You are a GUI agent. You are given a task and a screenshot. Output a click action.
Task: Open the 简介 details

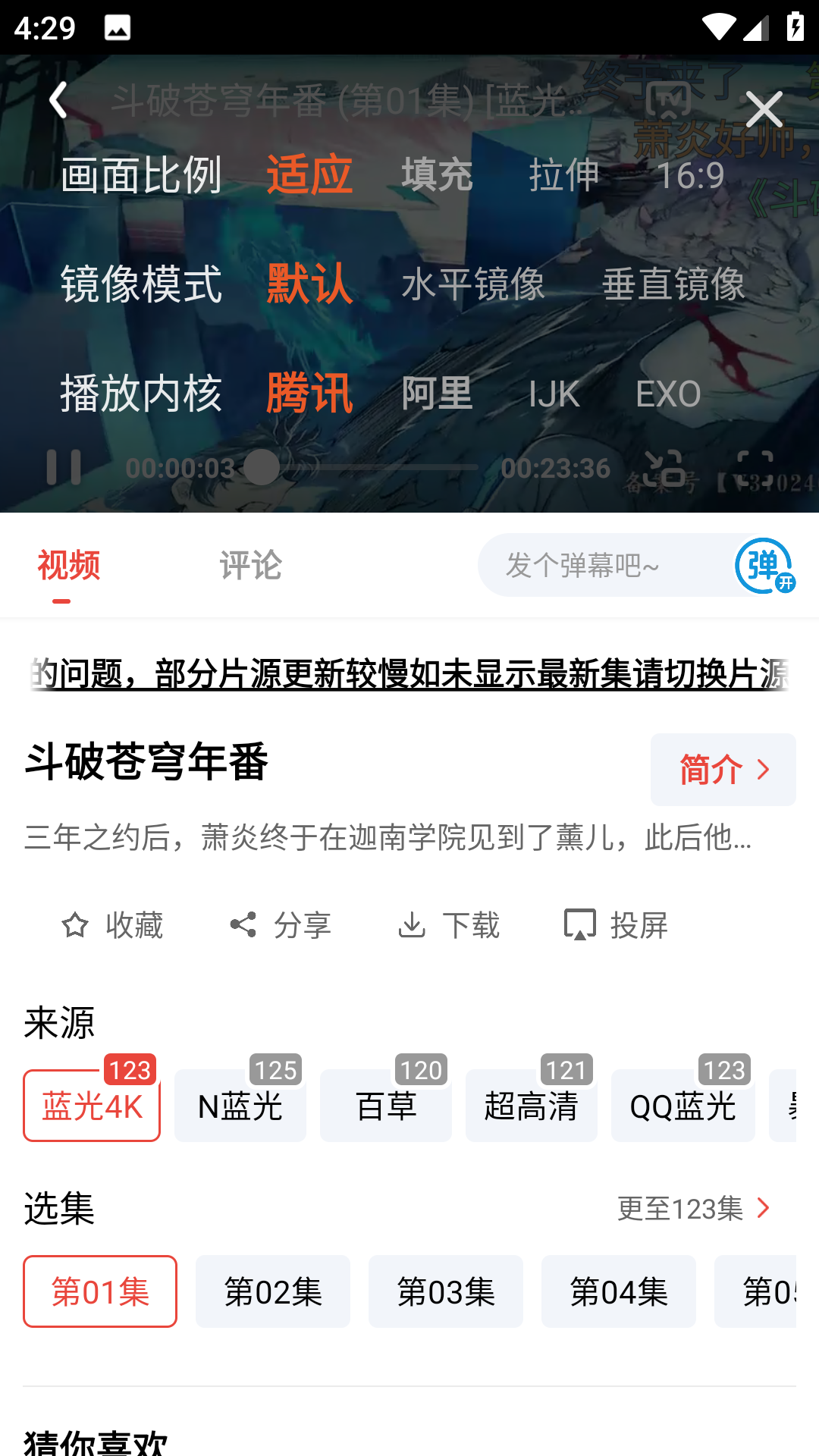tap(723, 770)
